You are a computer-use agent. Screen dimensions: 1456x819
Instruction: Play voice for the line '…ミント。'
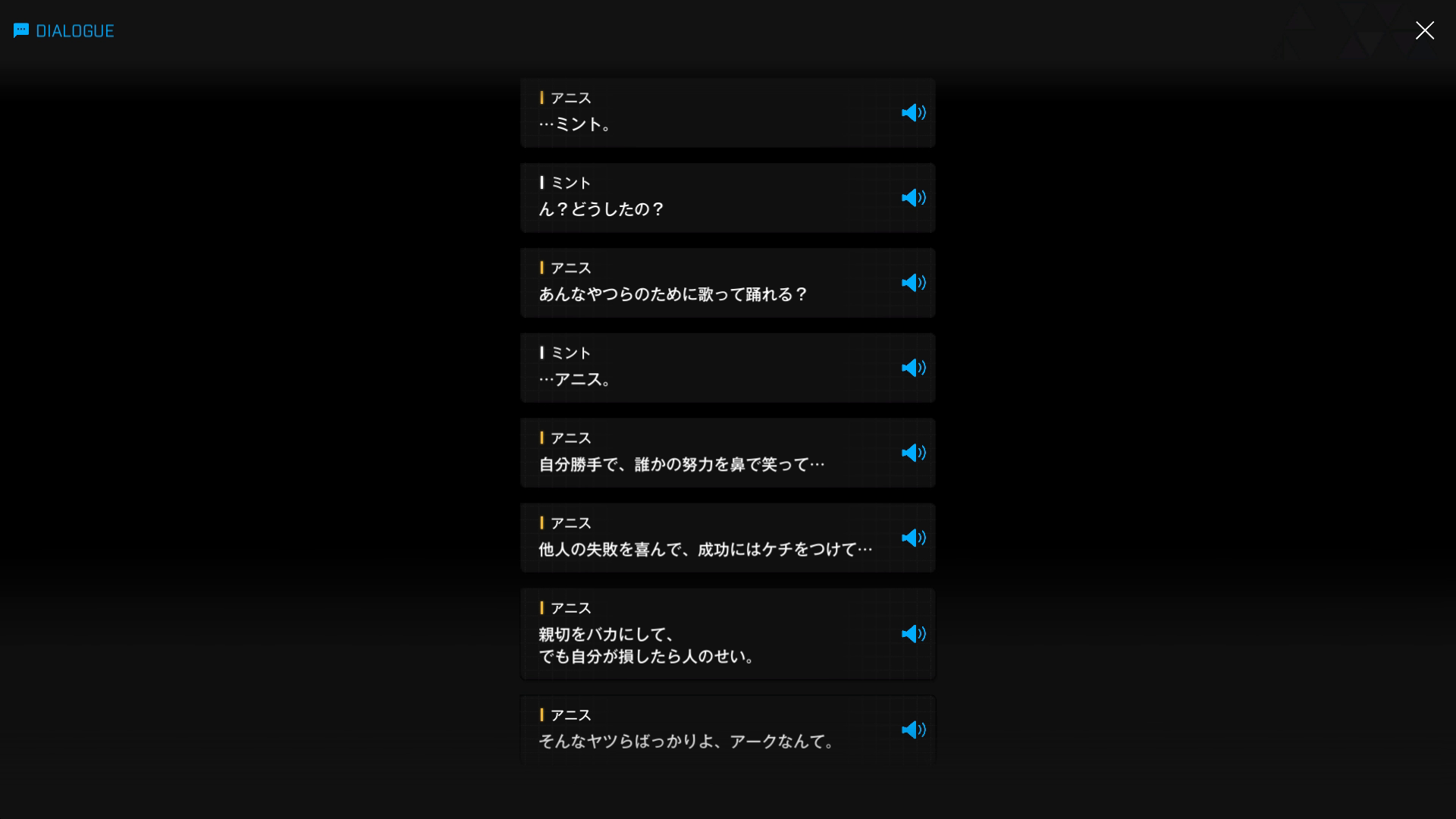pyautogui.click(x=913, y=113)
